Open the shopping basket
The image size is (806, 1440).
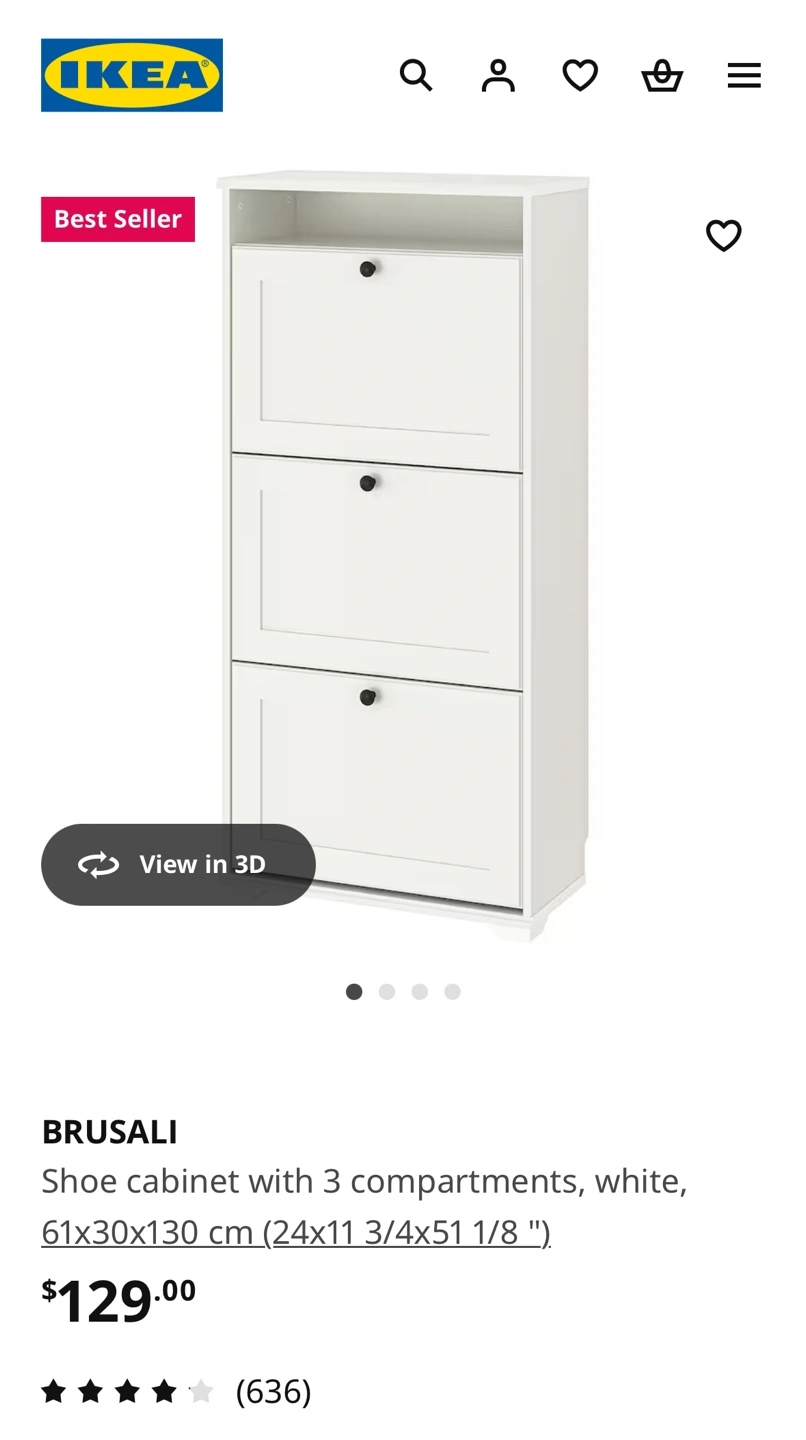click(x=662, y=76)
